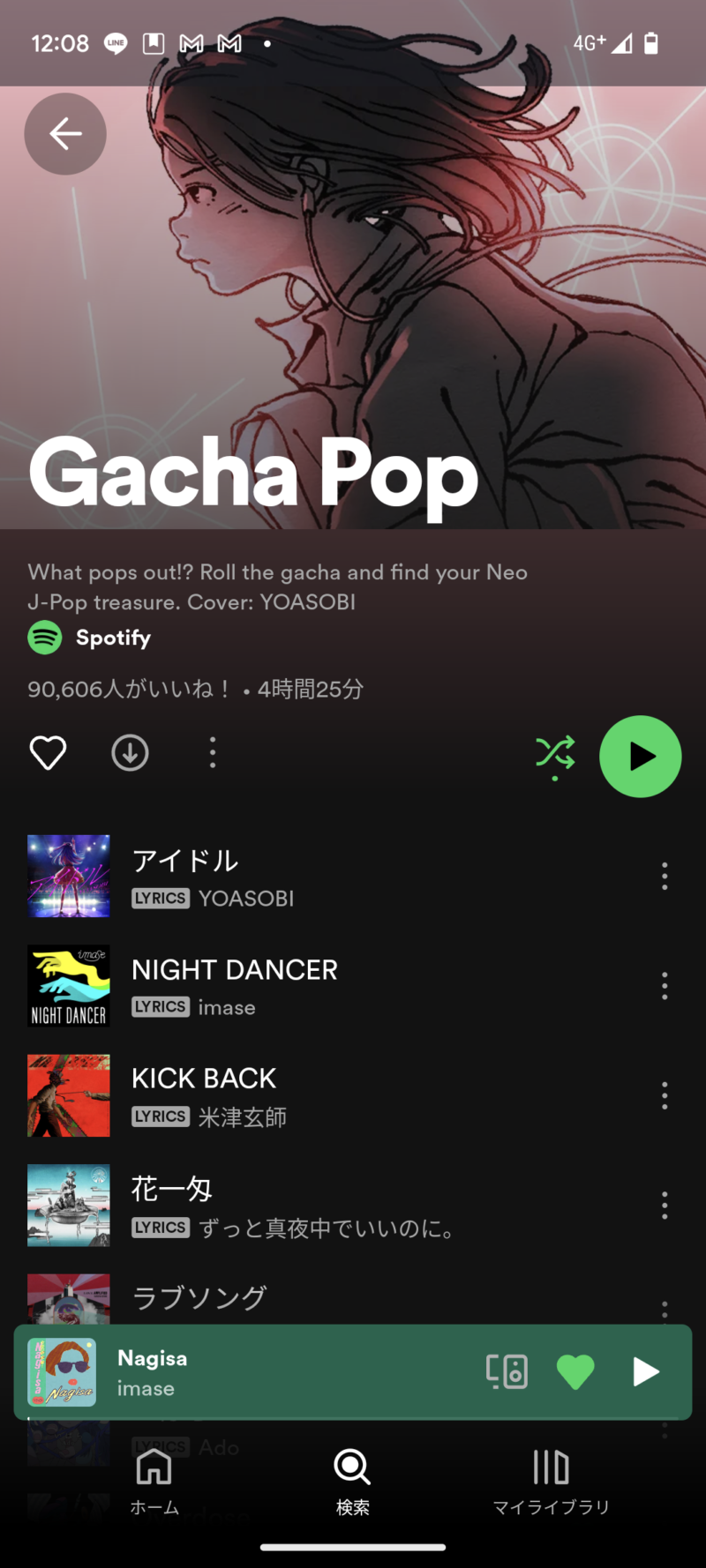The height and width of the screenshot is (1568, 706).
Task: Open the Nagisa now-playing bar
Action: pos(265,1372)
